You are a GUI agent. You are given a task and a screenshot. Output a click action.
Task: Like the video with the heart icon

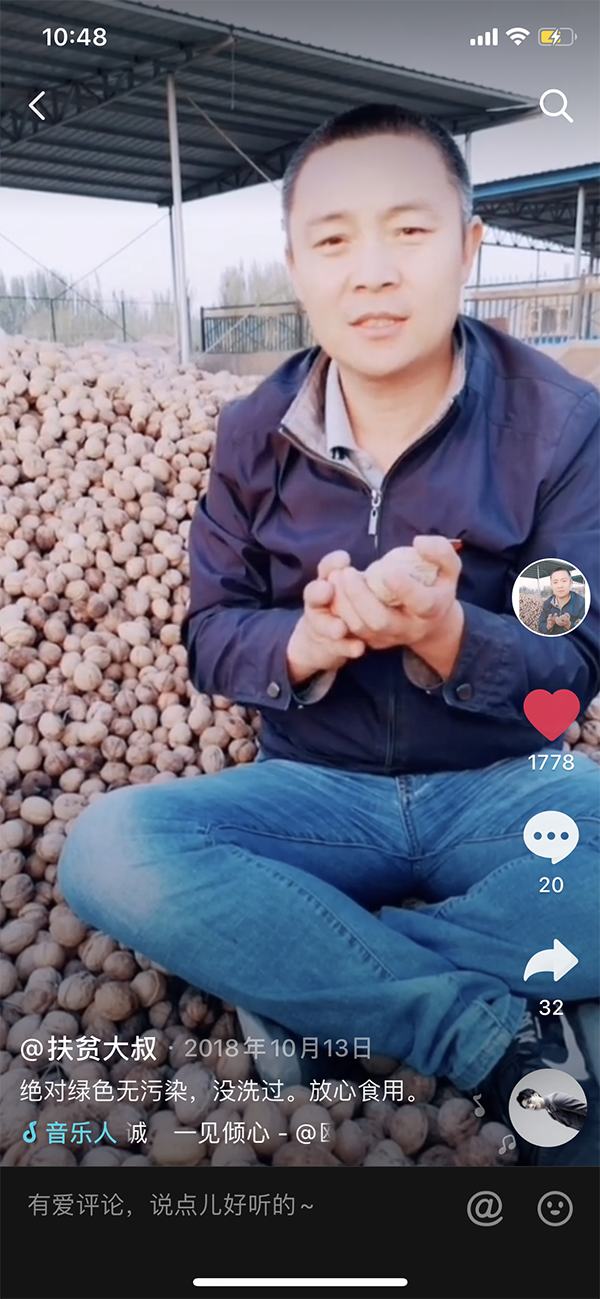[x=551, y=715]
